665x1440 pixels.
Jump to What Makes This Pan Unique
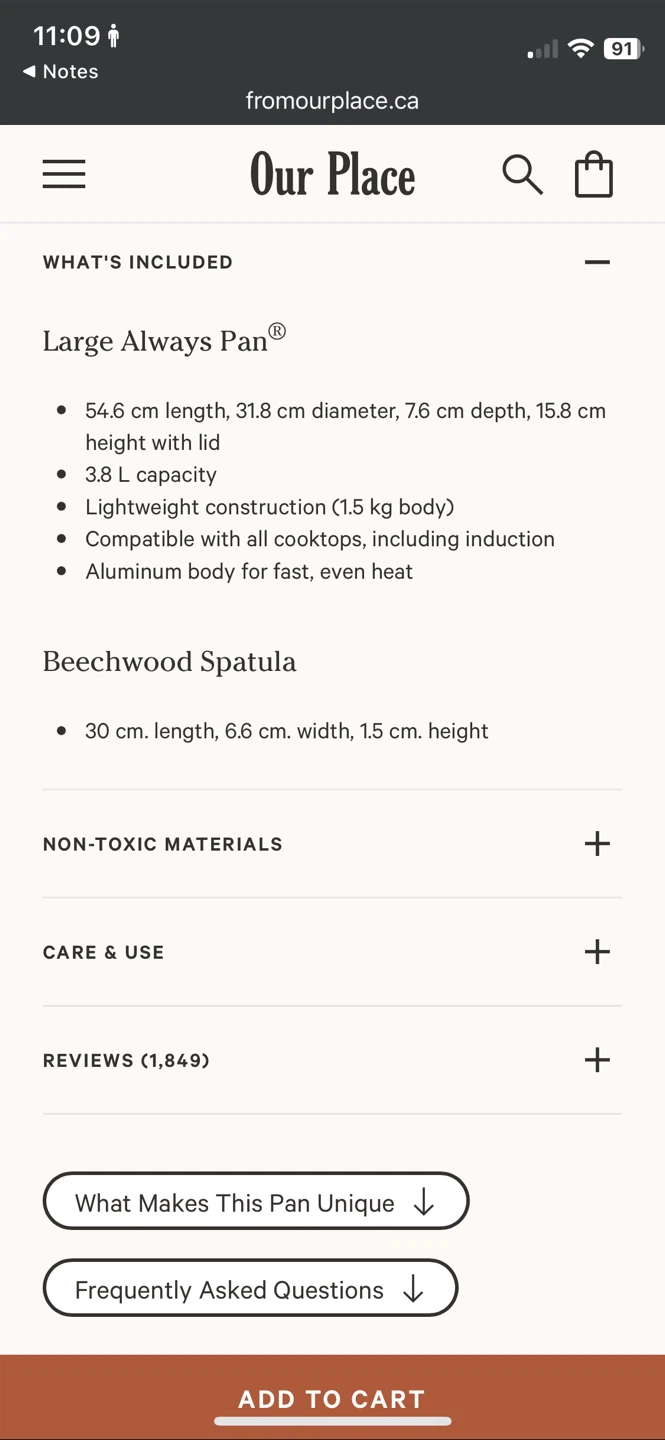256,1201
